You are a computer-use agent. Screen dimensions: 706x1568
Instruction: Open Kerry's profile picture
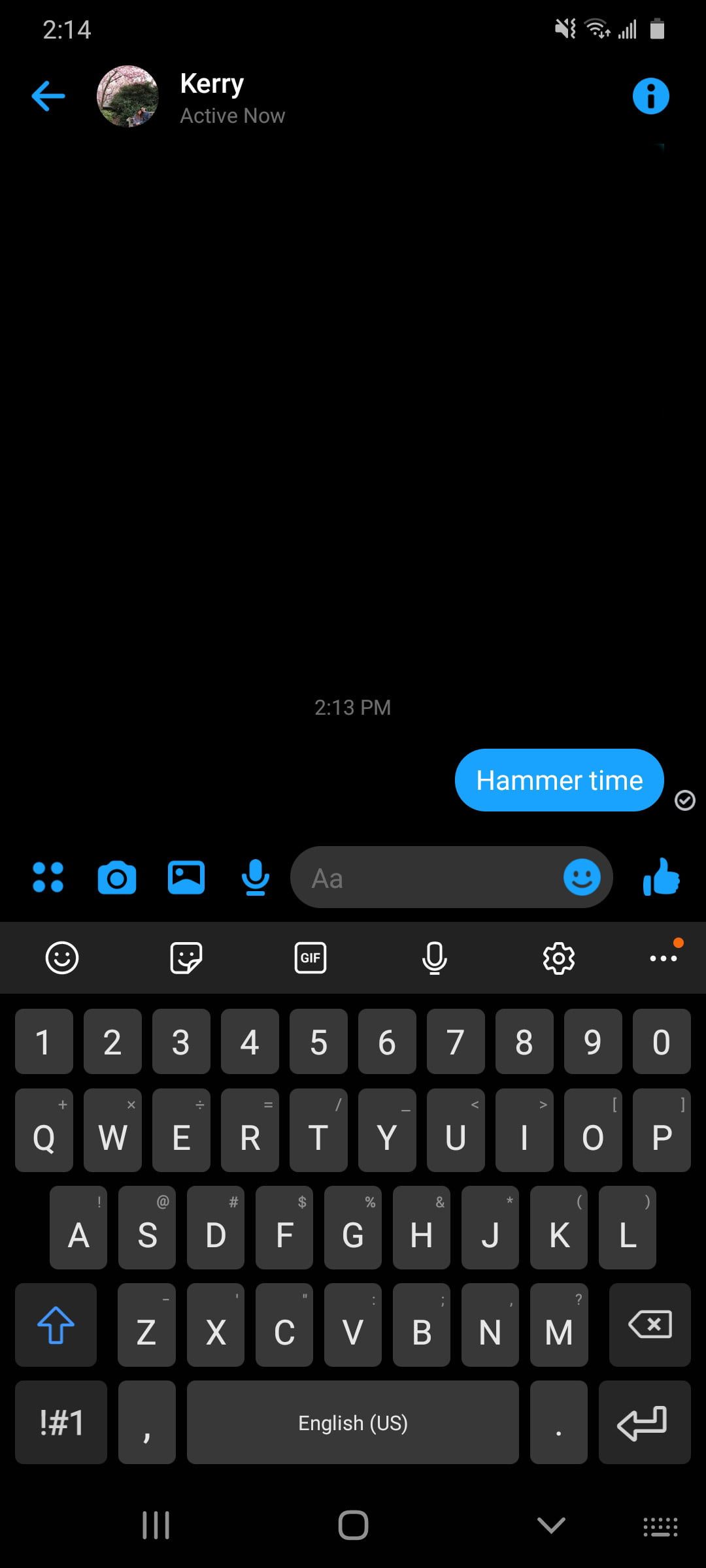click(x=127, y=96)
